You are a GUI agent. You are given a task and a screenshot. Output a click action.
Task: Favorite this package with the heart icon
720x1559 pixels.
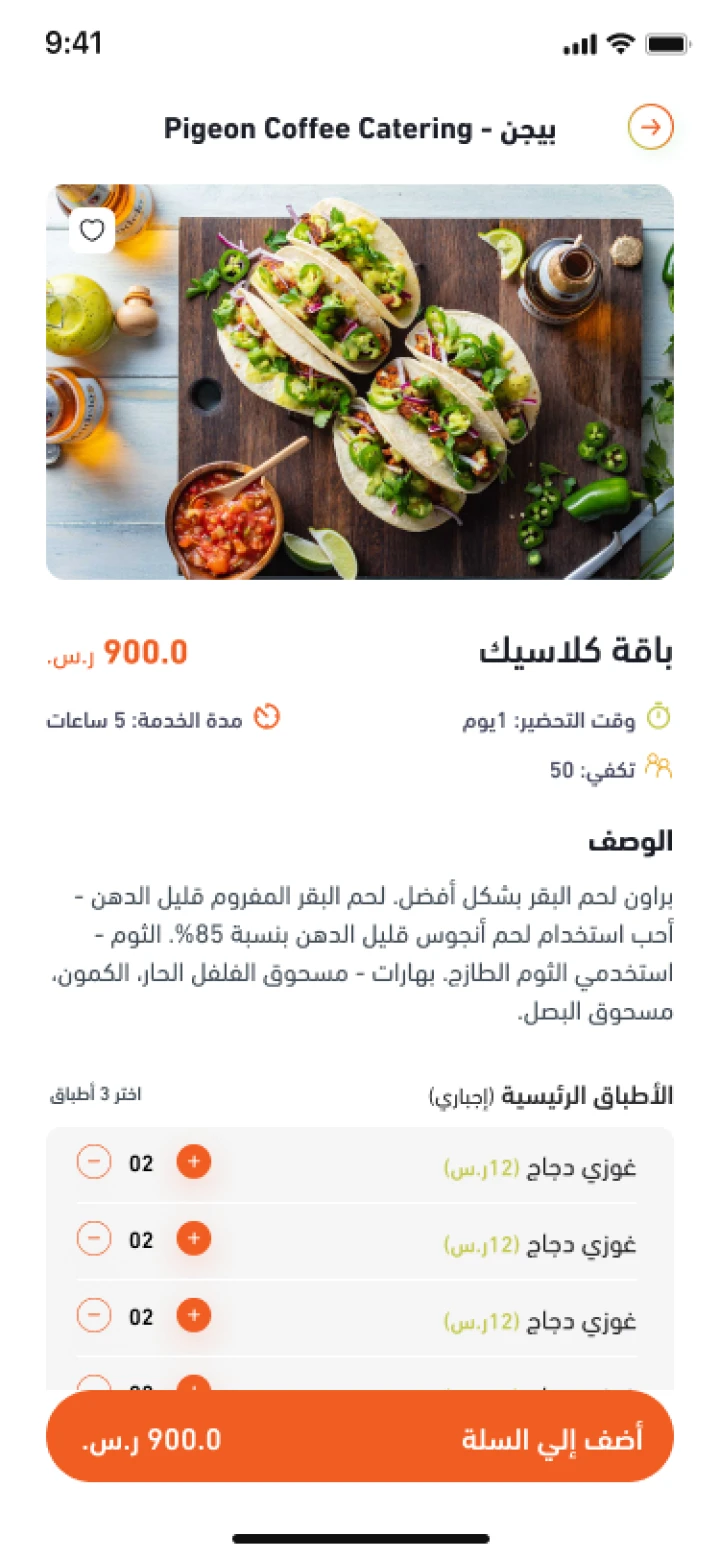pos(92,231)
